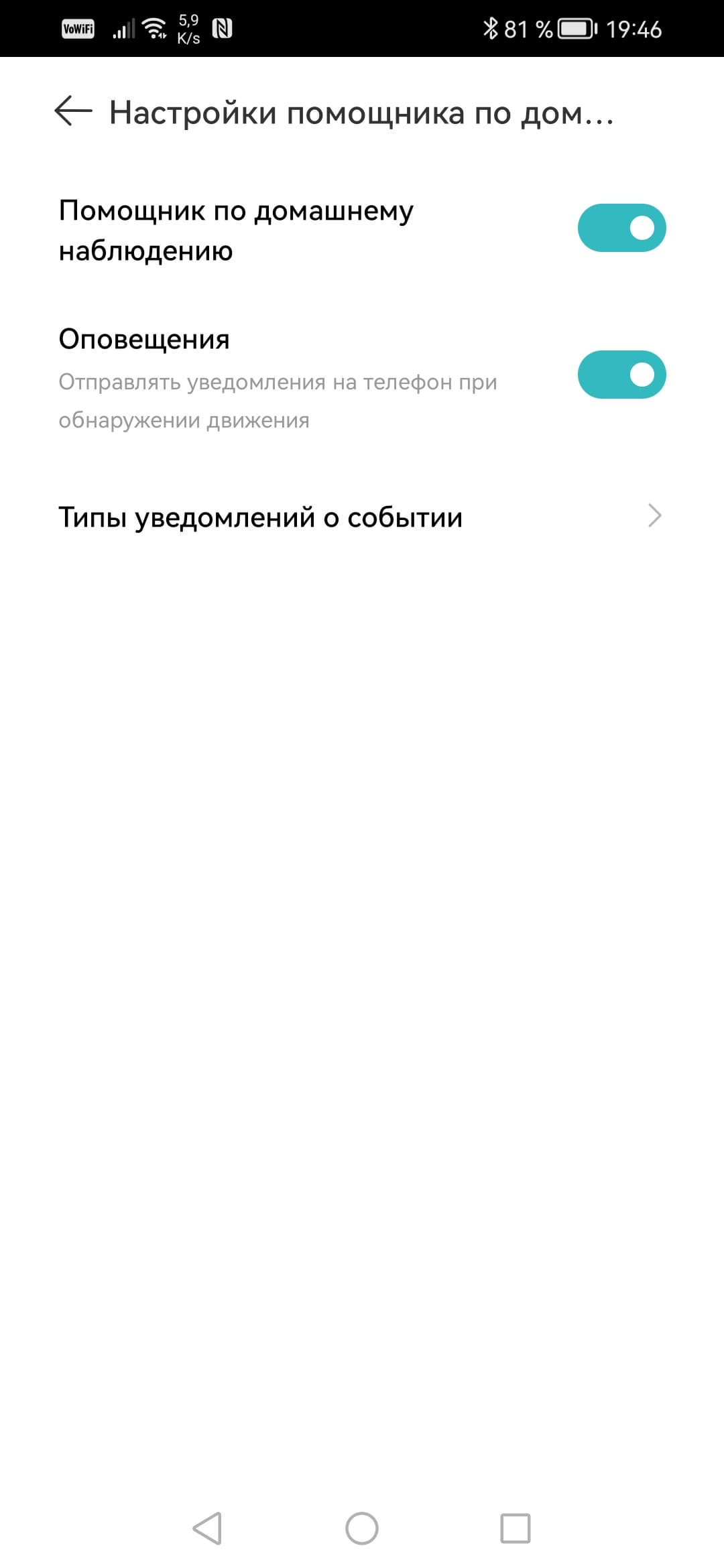The image size is (724, 1568).
Task: Open Типы уведомлений о событии
Action: tap(361, 517)
